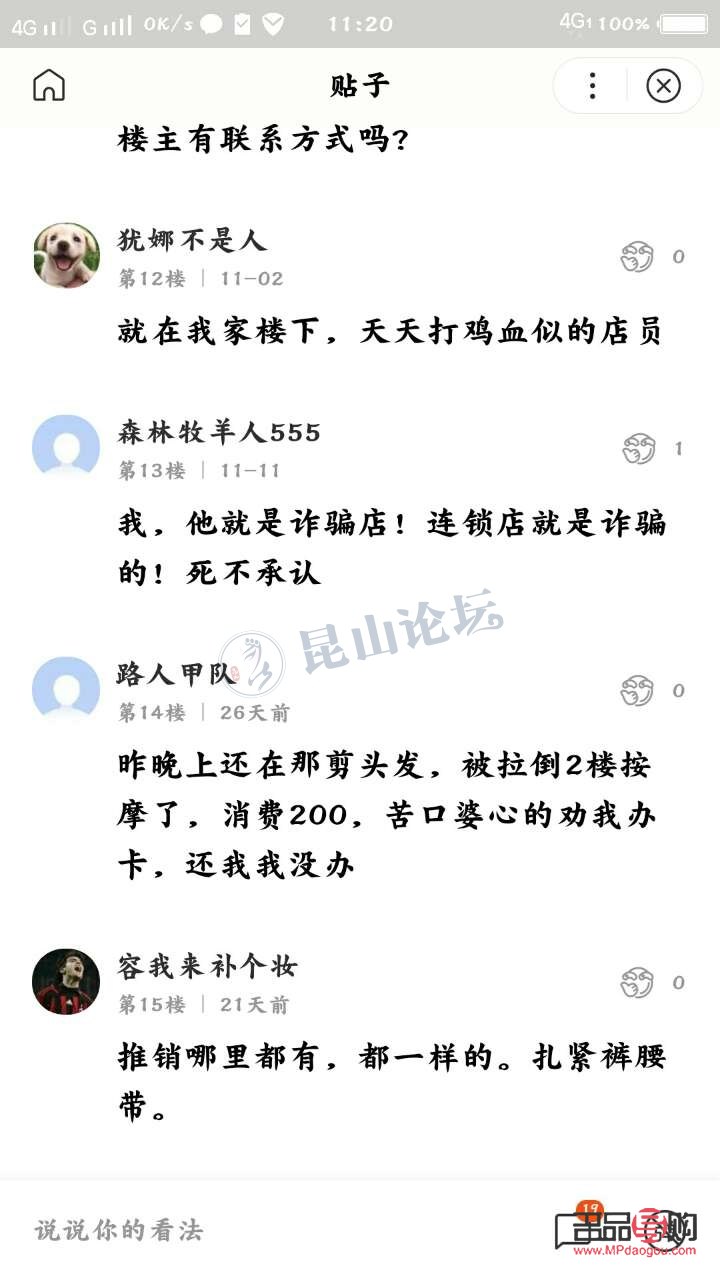Tap the like count beside floor 13
The image size is (720, 1280).
(679, 449)
